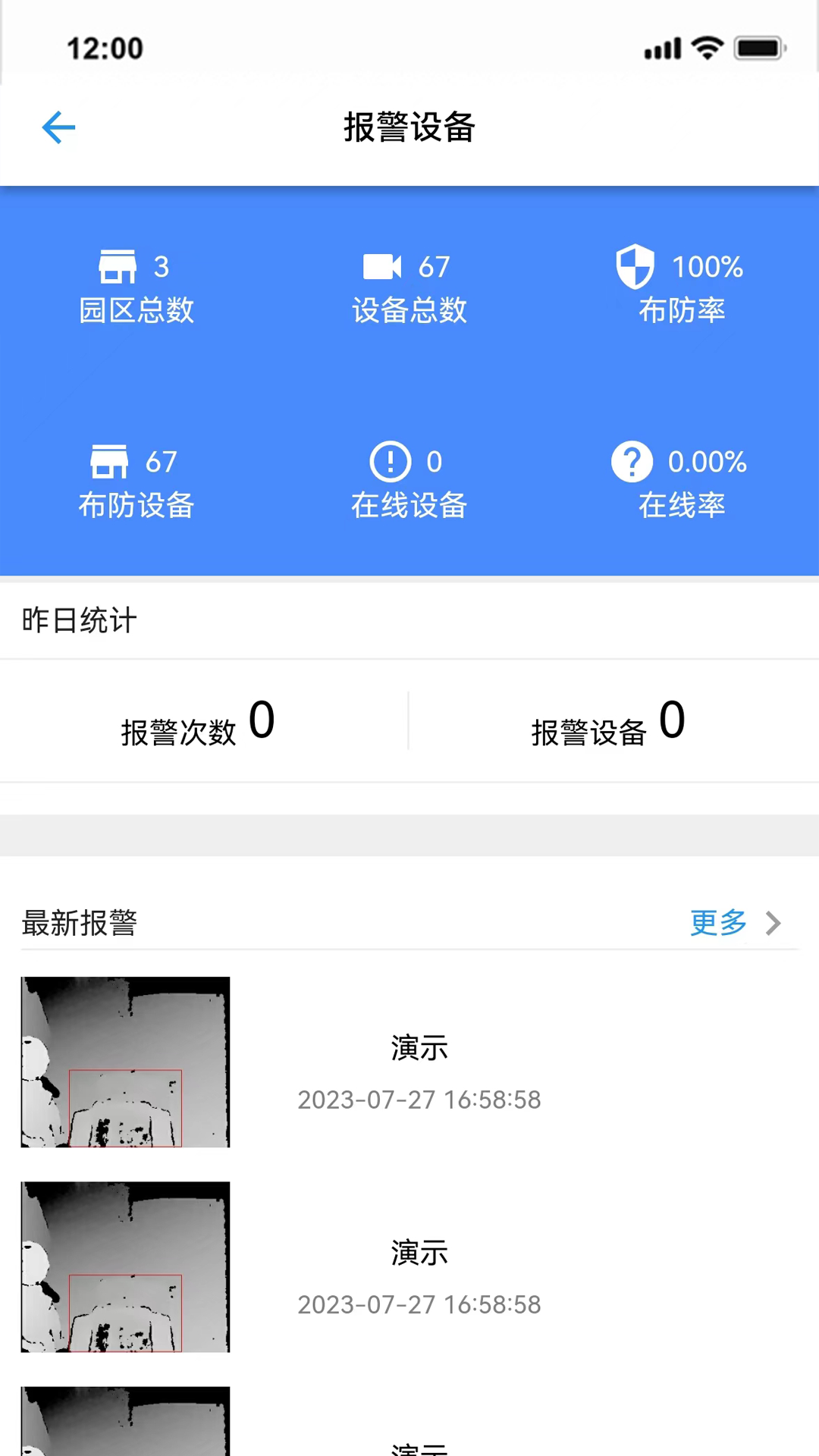Image resolution: width=819 pixels, height=1456 pixels.
Task: Open 更多 to view all alarms
Action: click(717, 923)
